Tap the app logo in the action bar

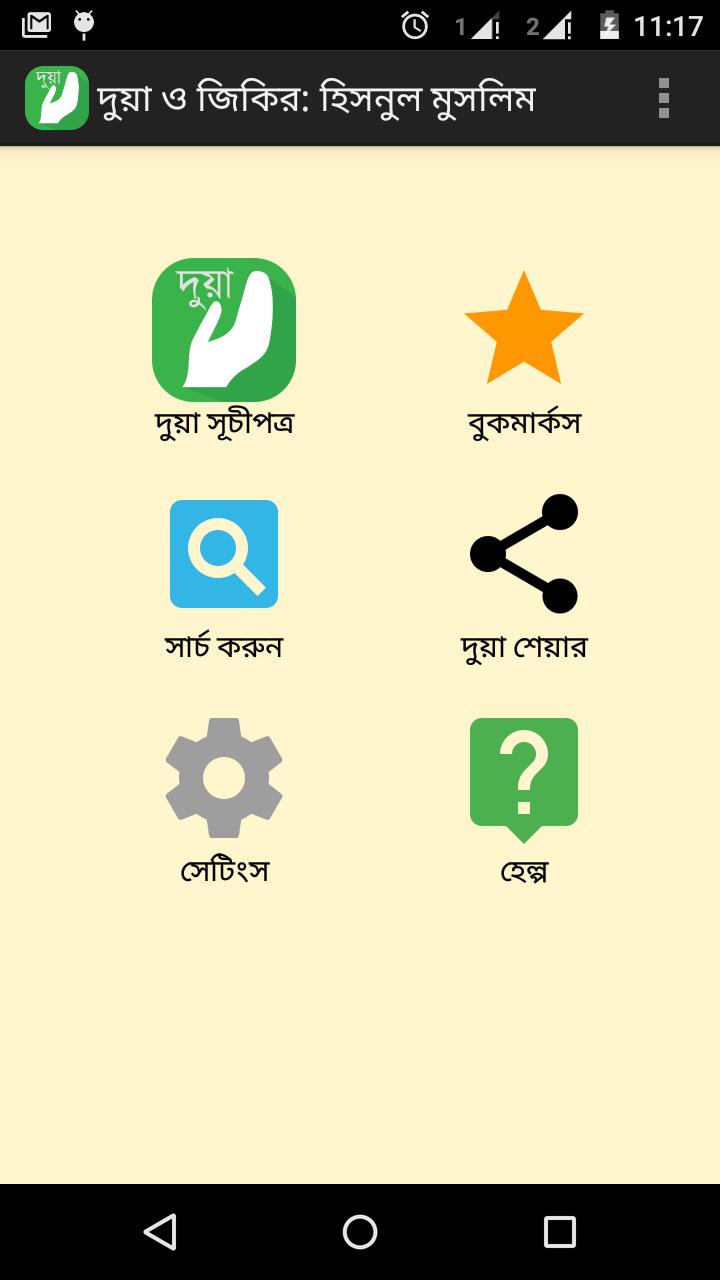56,97
